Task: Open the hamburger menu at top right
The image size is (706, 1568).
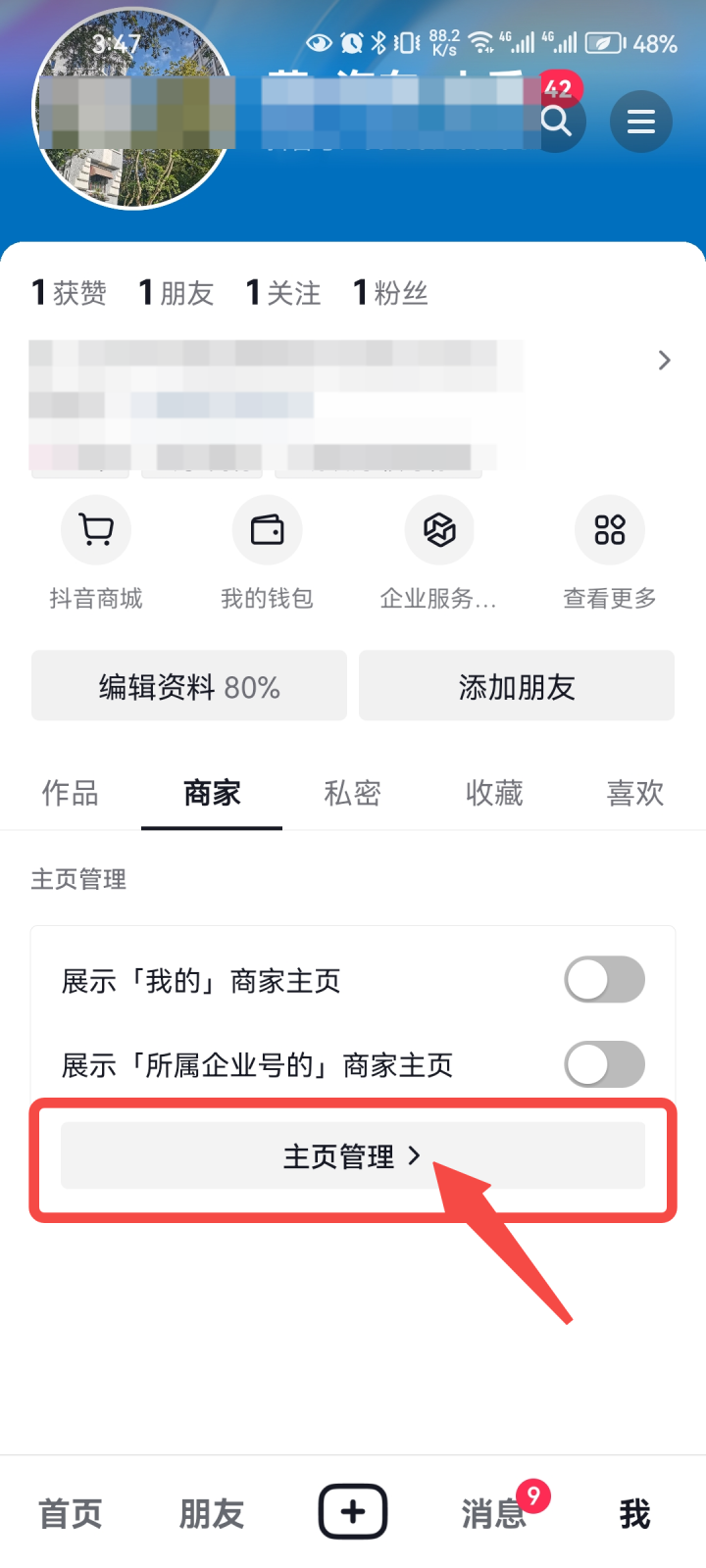Action: (x=640, y=122)
